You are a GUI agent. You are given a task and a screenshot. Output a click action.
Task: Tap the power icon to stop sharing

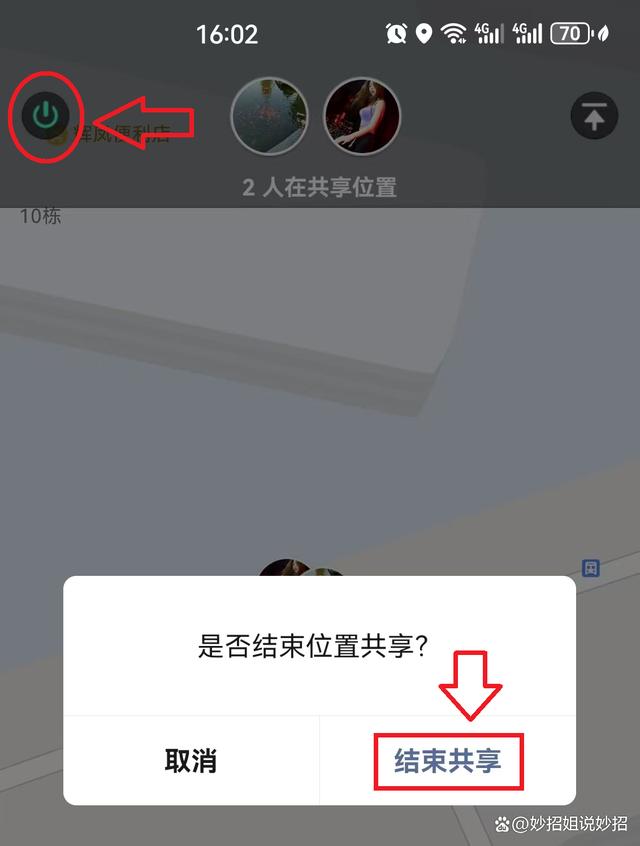coord(45,116)
